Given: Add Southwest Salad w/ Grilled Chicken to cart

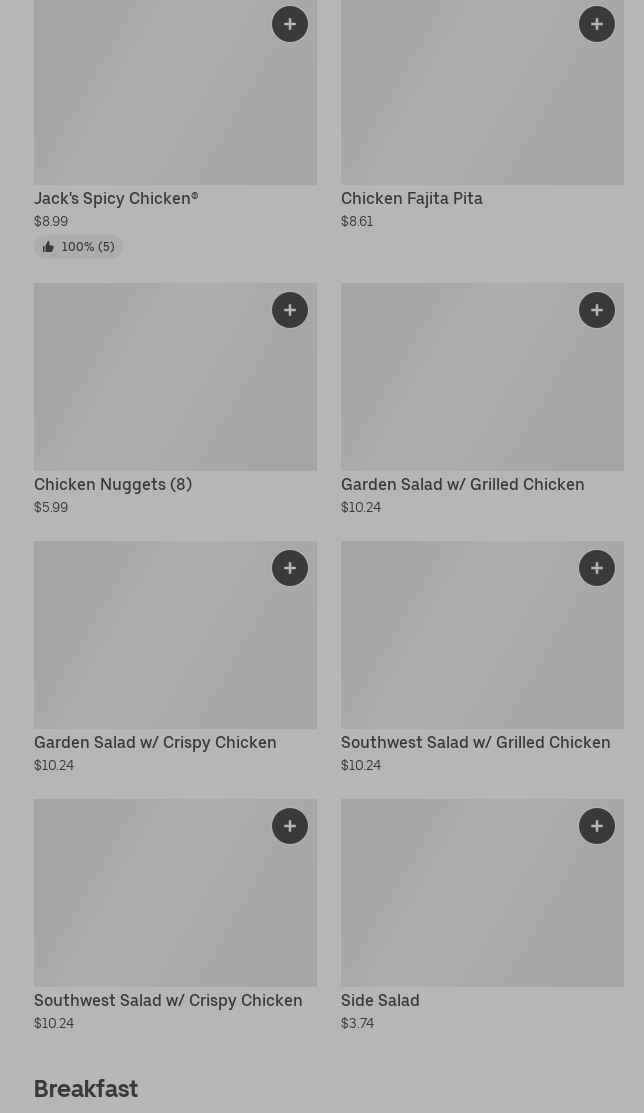Looking at the screenshot, I should point(597,568).
